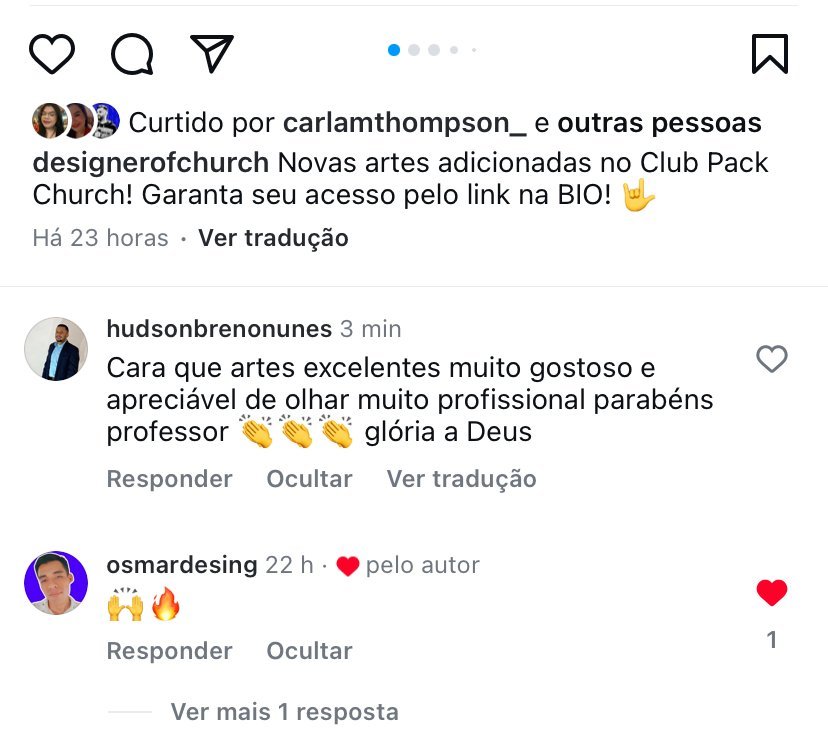
Task: Like the designerofchurch post
Action: point(52,54)
